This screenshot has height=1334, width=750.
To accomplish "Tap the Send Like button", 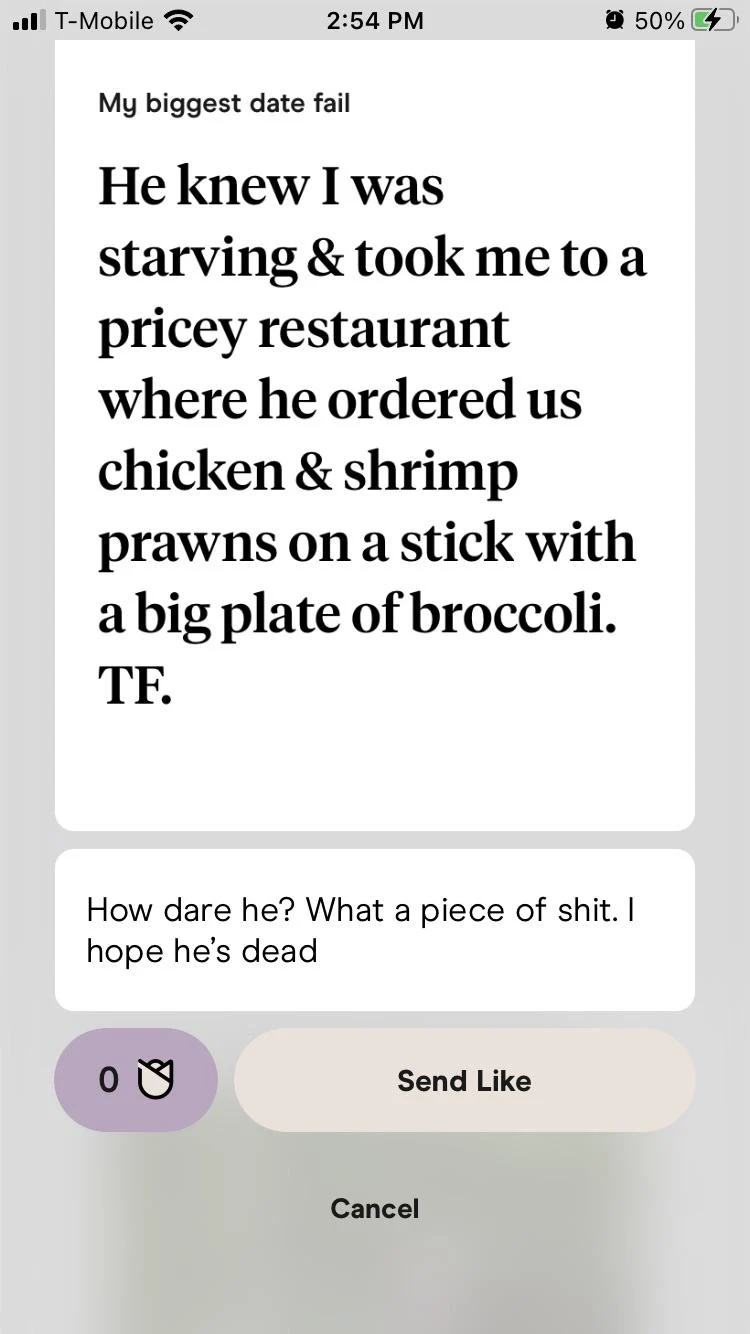I will (464, 1080).
